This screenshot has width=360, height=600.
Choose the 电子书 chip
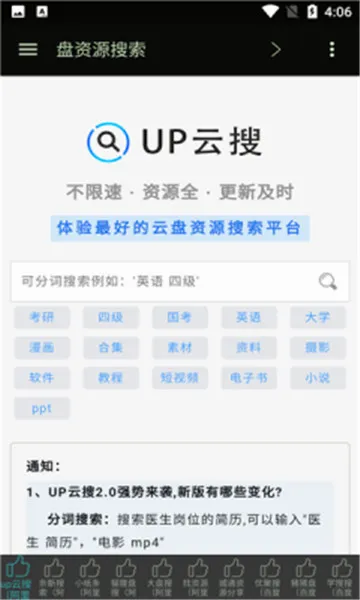pos(249,378)
